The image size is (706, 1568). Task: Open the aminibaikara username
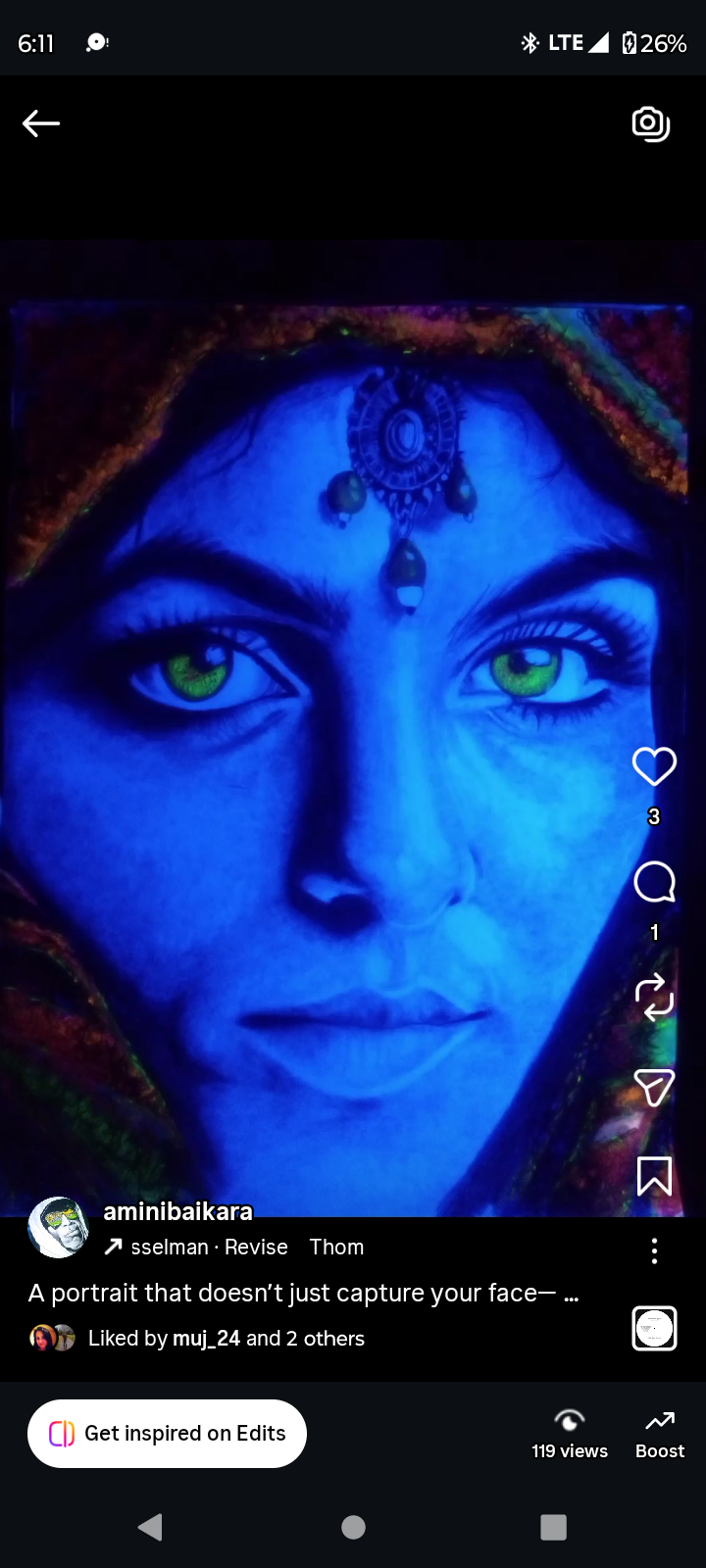(x=178, y=1212)
